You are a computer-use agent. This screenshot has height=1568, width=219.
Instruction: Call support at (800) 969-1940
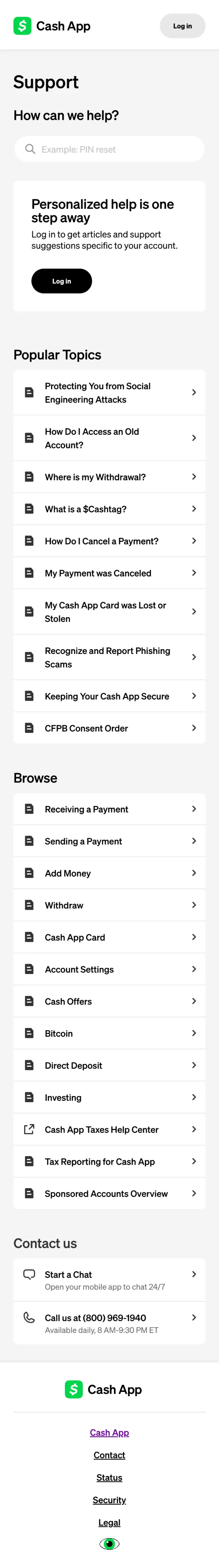[109, 1323]
